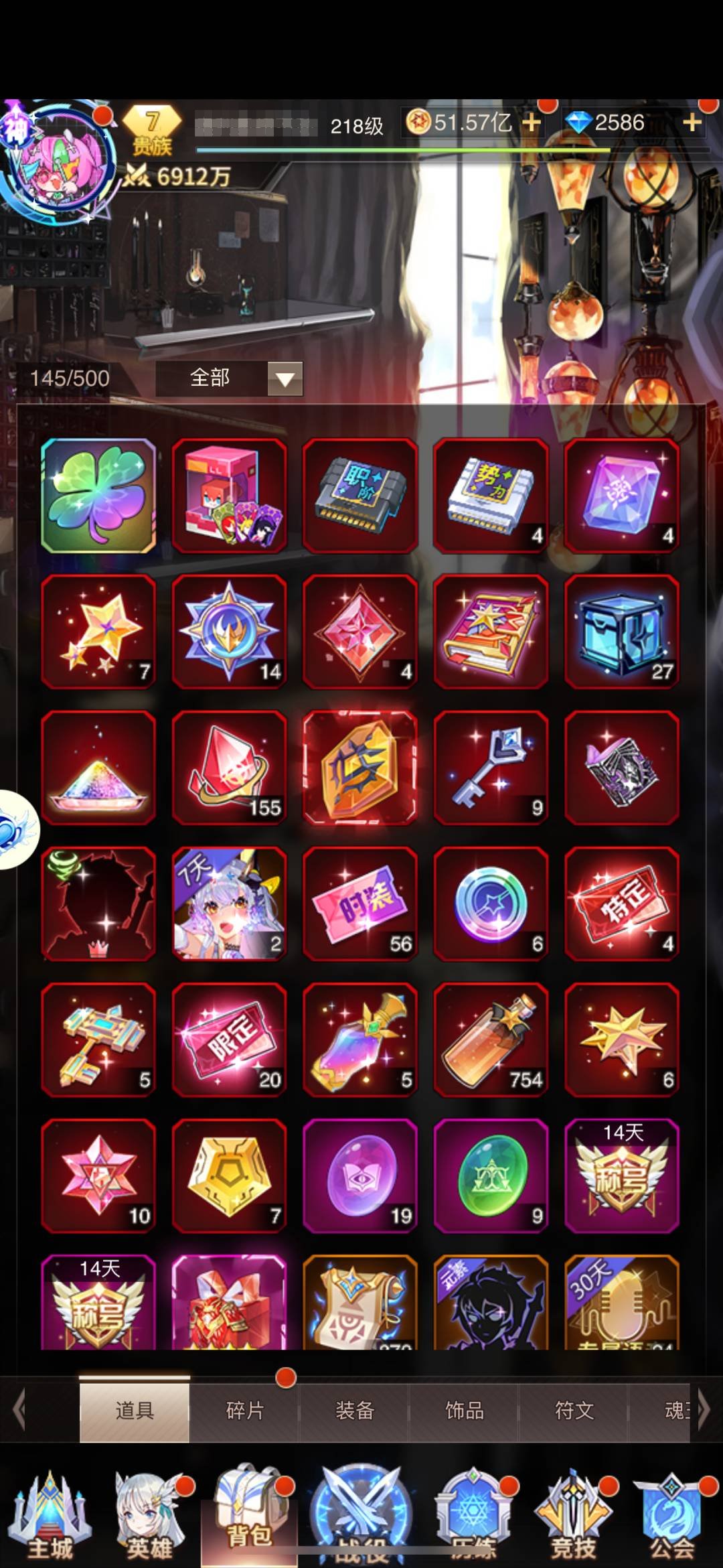Select the 限定 ticket item with 20
This screenshot has width=723, height=1568.
230,1040
